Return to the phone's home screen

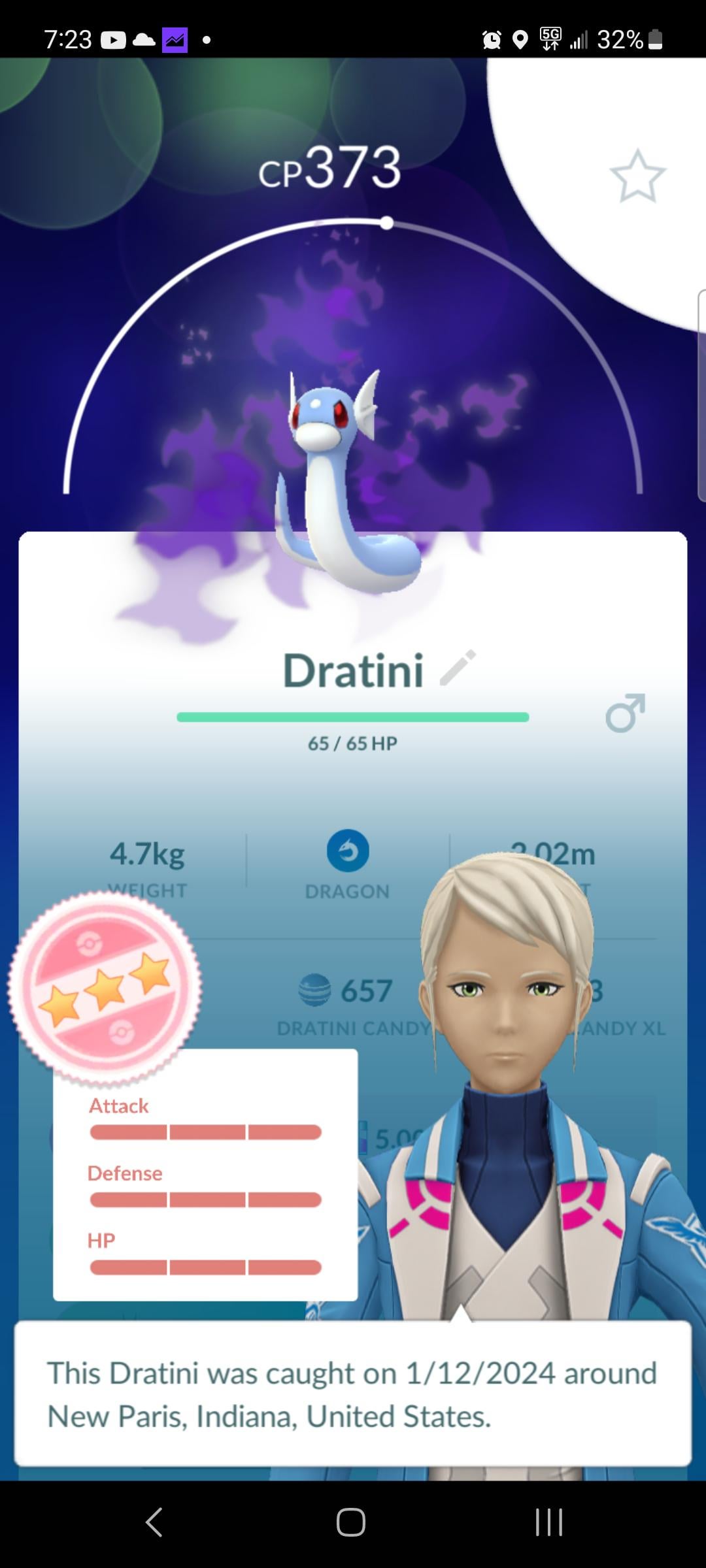click(351, 1522)
